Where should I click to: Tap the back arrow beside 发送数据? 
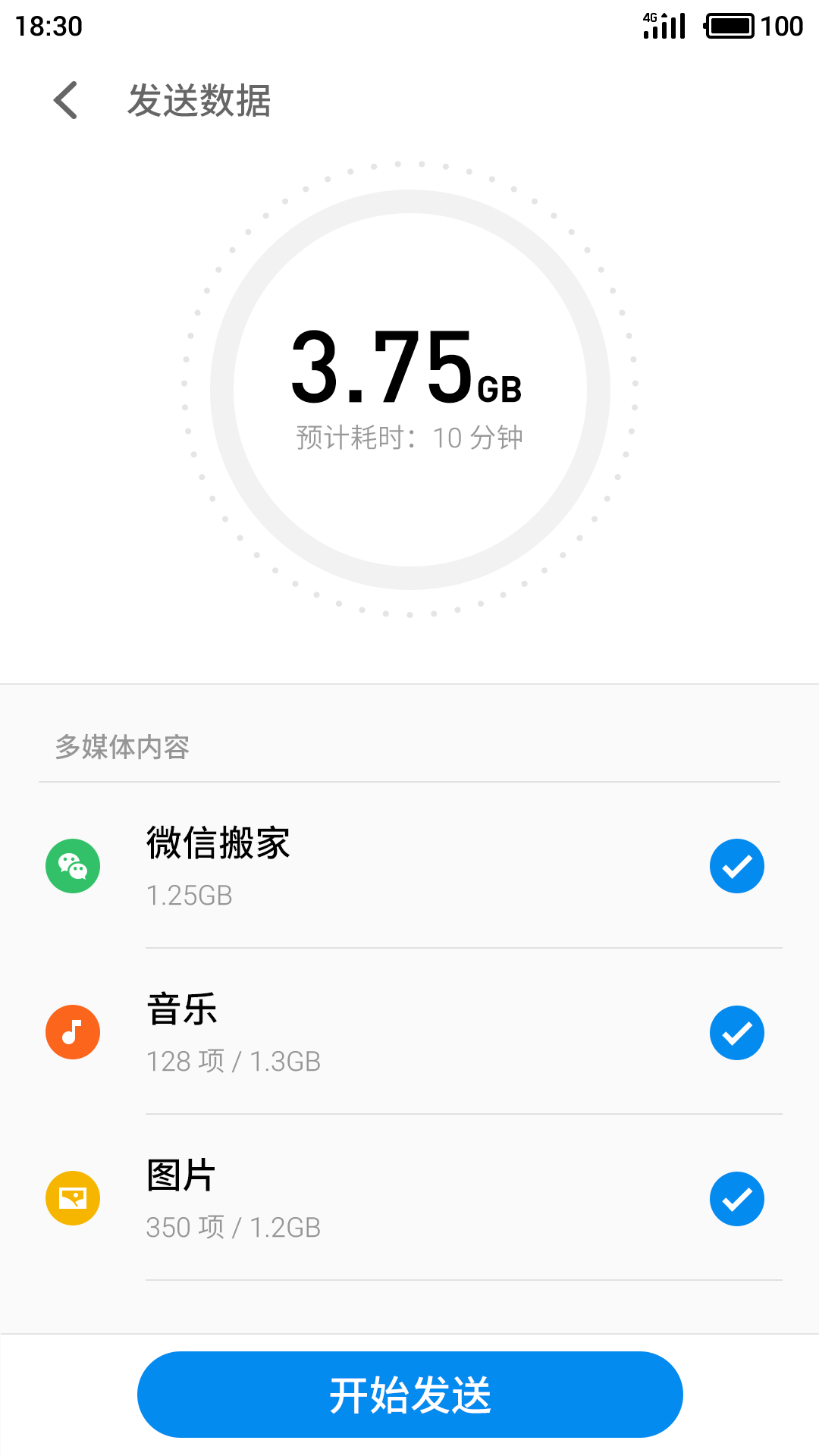click(x=65, y=99)
